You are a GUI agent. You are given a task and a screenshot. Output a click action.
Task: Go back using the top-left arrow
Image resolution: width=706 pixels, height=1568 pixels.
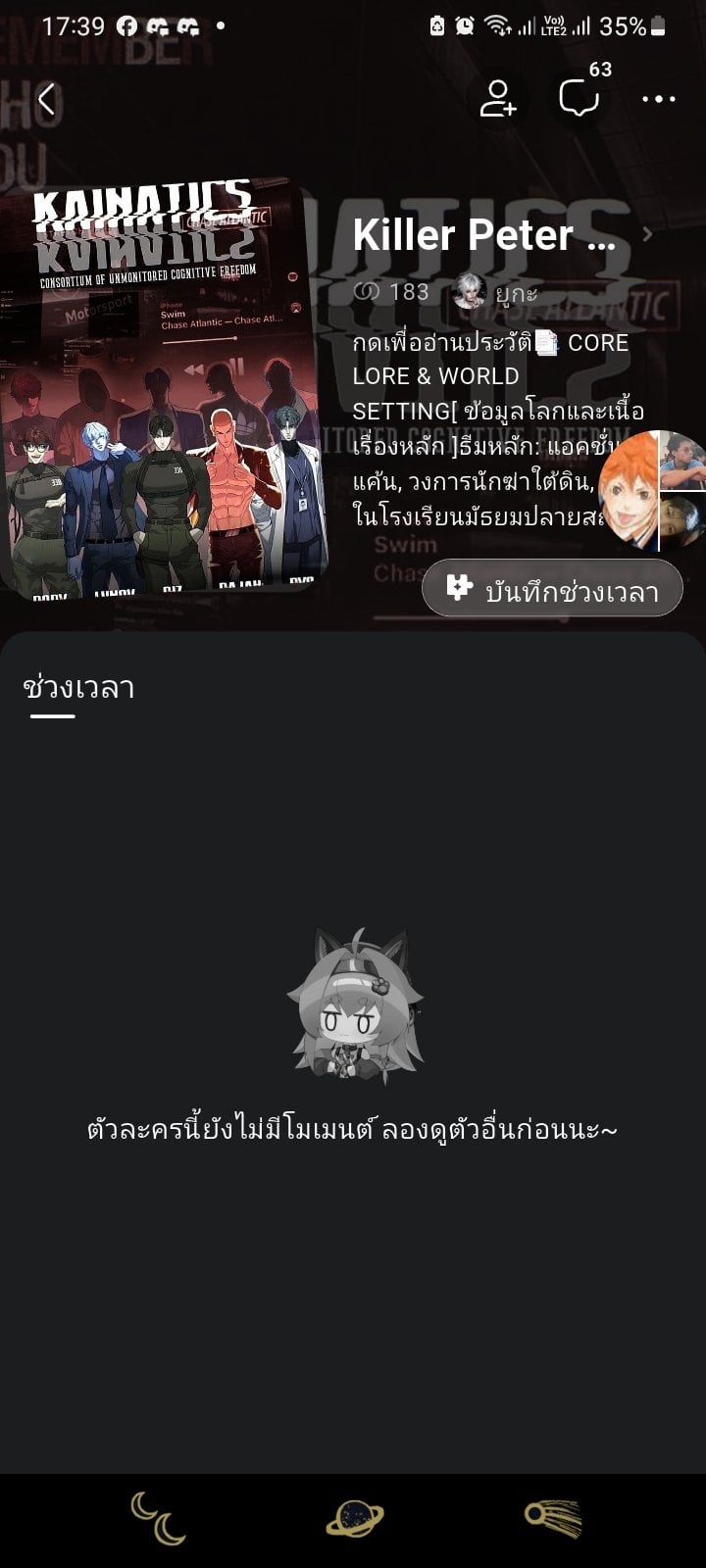[46, 99]
